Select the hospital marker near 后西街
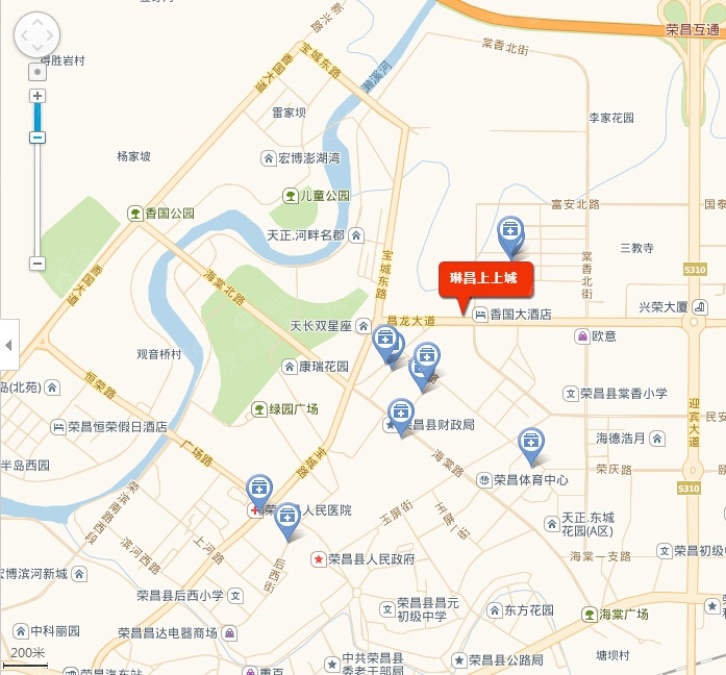The image size is (726, 675). tap(287, 518)
